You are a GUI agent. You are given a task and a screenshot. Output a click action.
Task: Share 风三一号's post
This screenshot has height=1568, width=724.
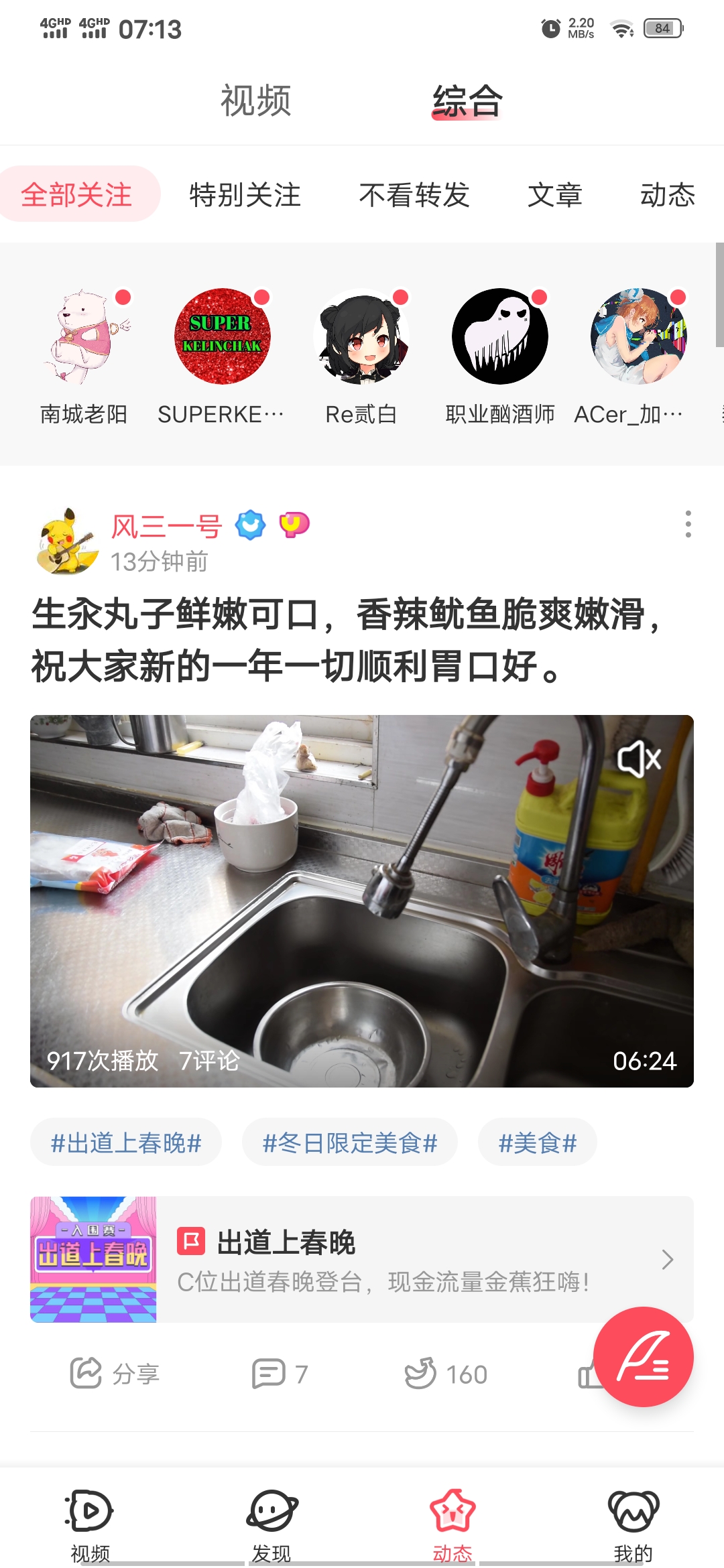pos(114,1374)
